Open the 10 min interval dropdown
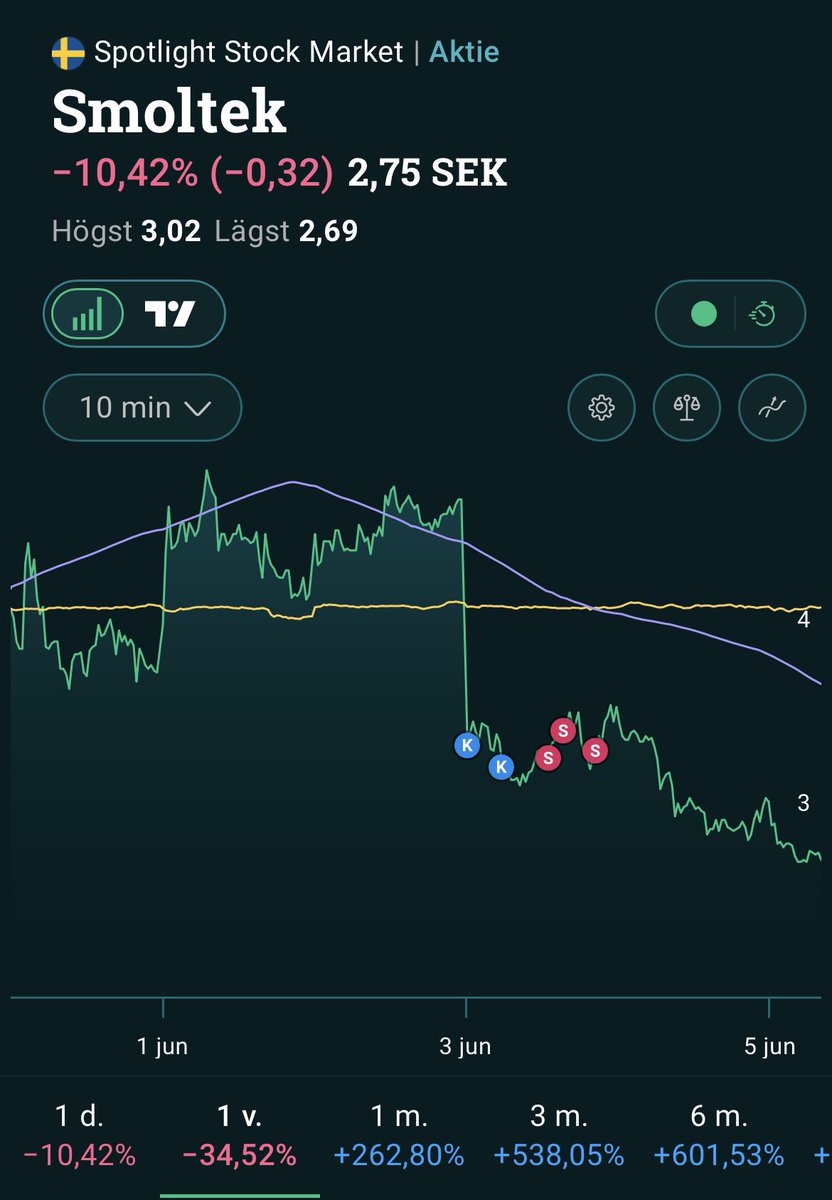832x1200 pixels. click(142, 408)
